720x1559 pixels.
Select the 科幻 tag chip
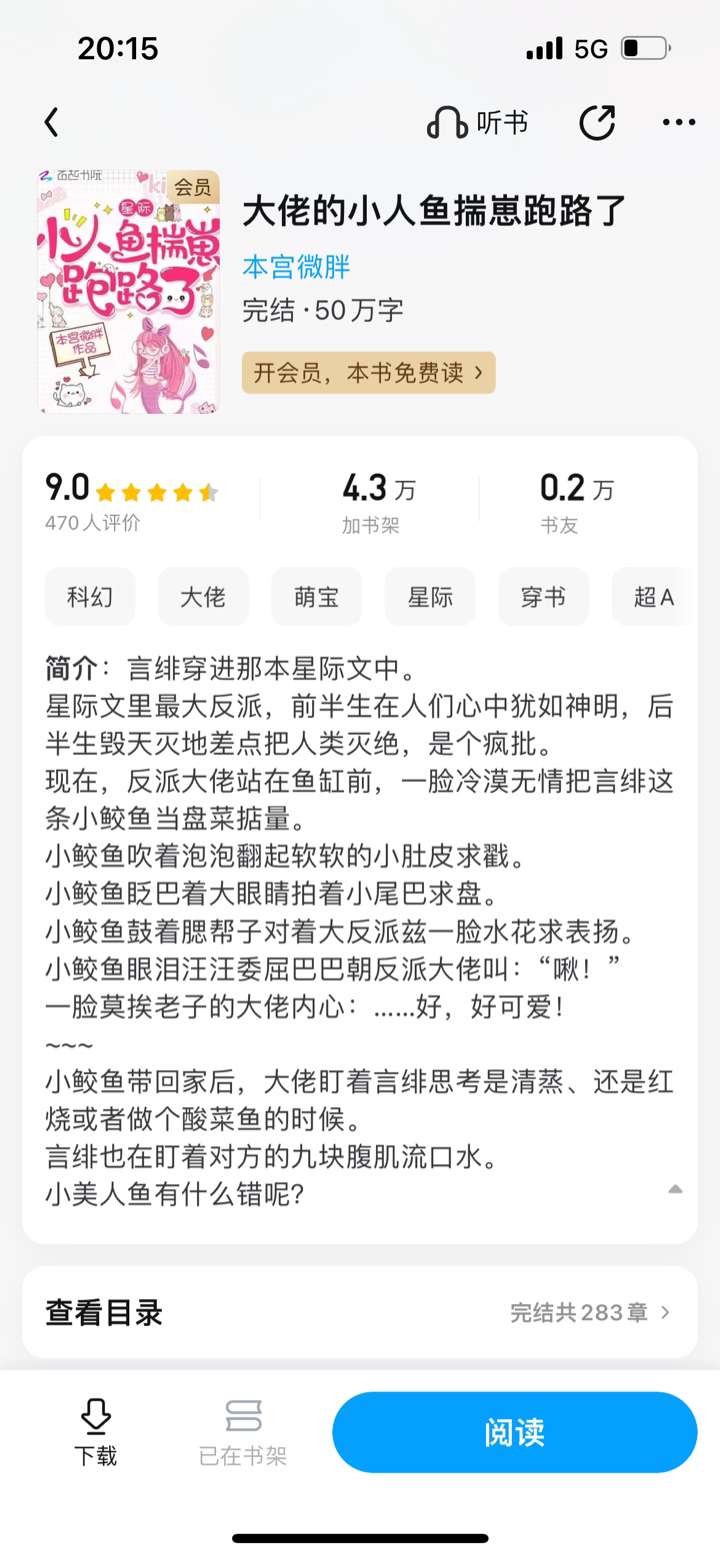coord(90,597)
